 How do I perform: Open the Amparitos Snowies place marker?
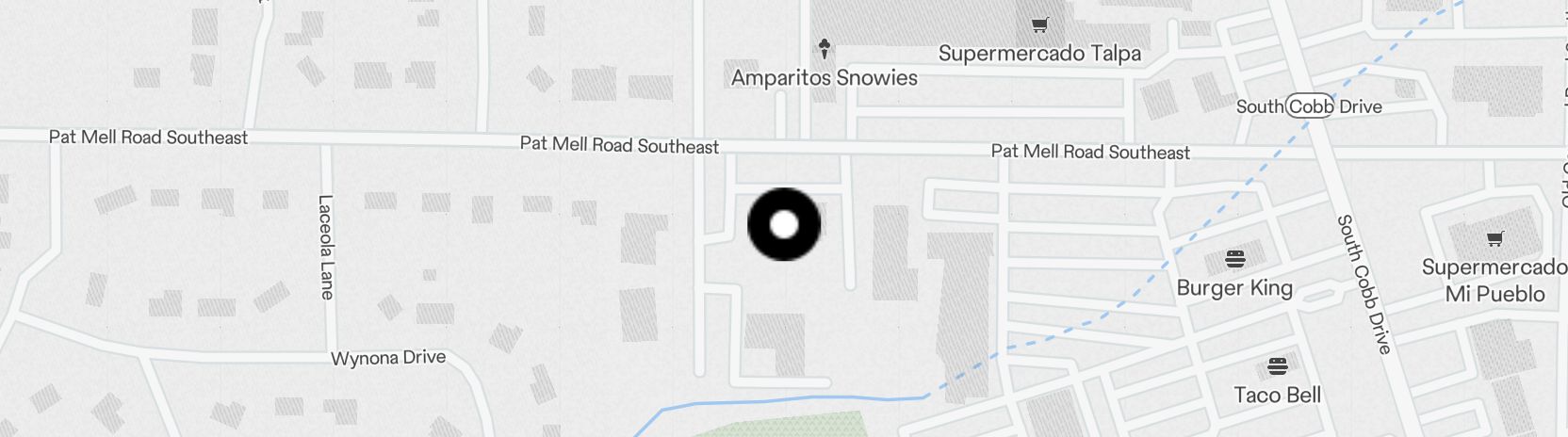point(825,47)
